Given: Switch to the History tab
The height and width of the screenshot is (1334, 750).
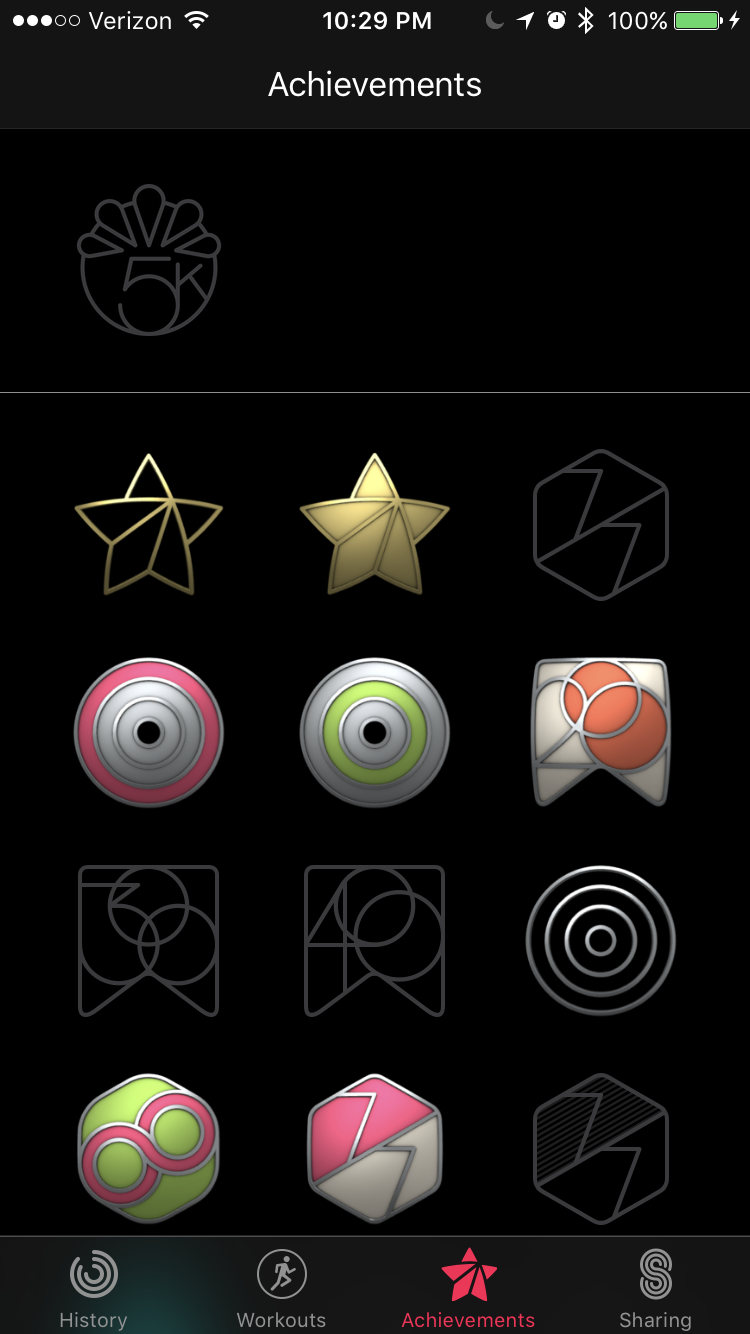Looking at the screenshot, I should 93,1290.
